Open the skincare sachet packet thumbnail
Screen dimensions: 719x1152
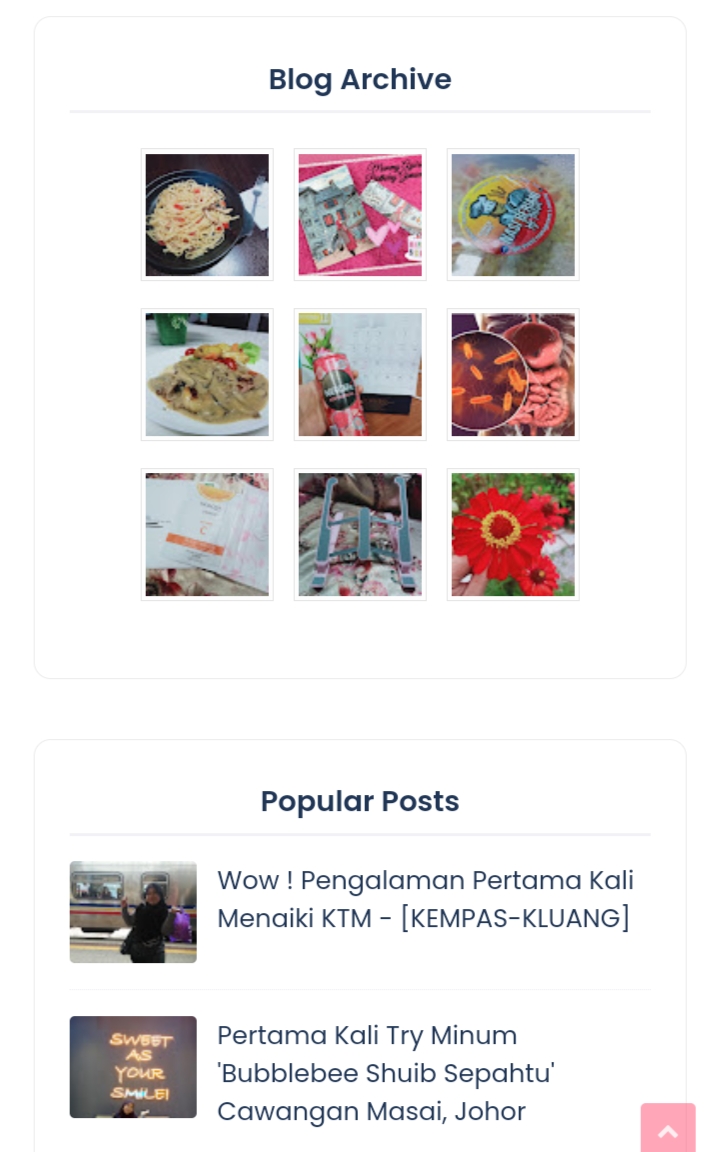point(207,535)
